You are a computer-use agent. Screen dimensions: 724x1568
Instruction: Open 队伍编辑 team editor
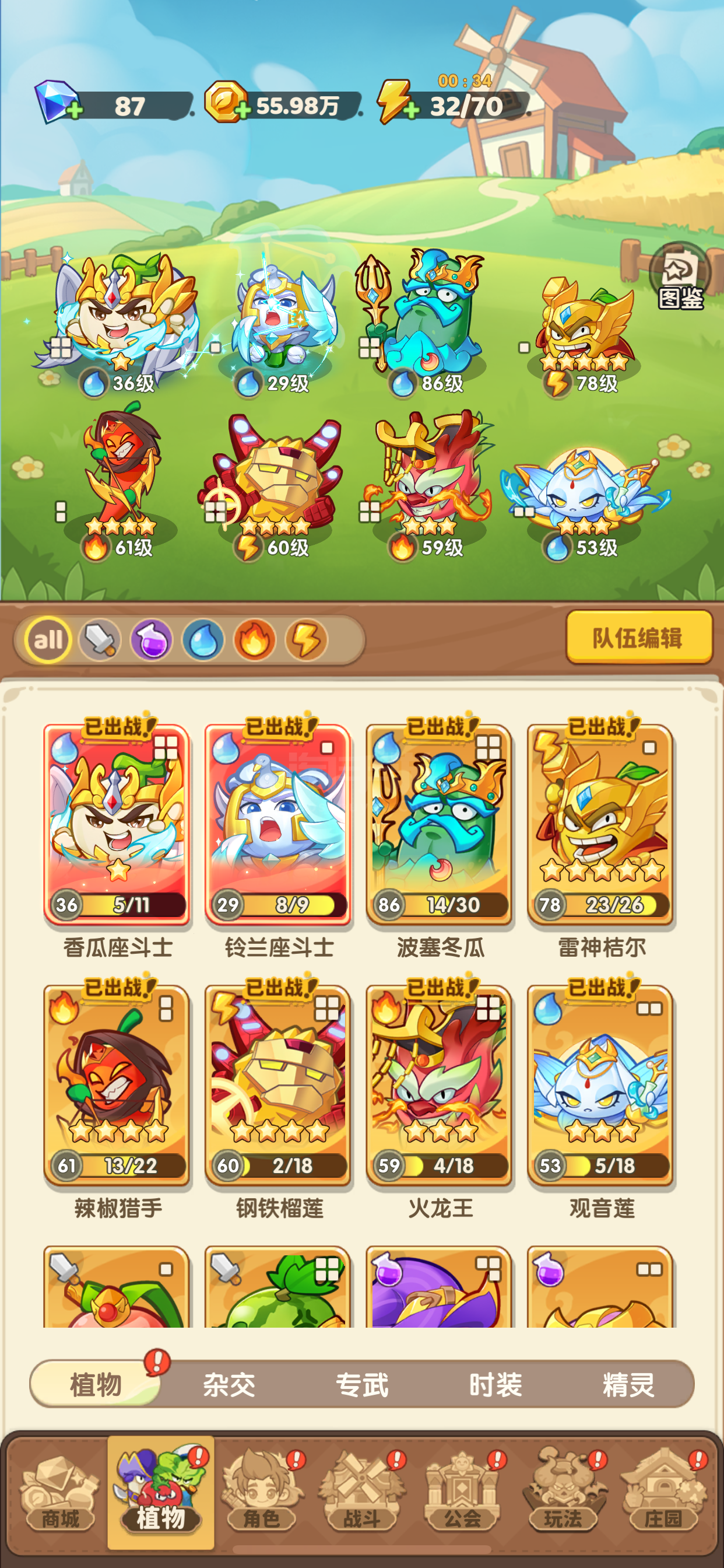coord(639,638)
